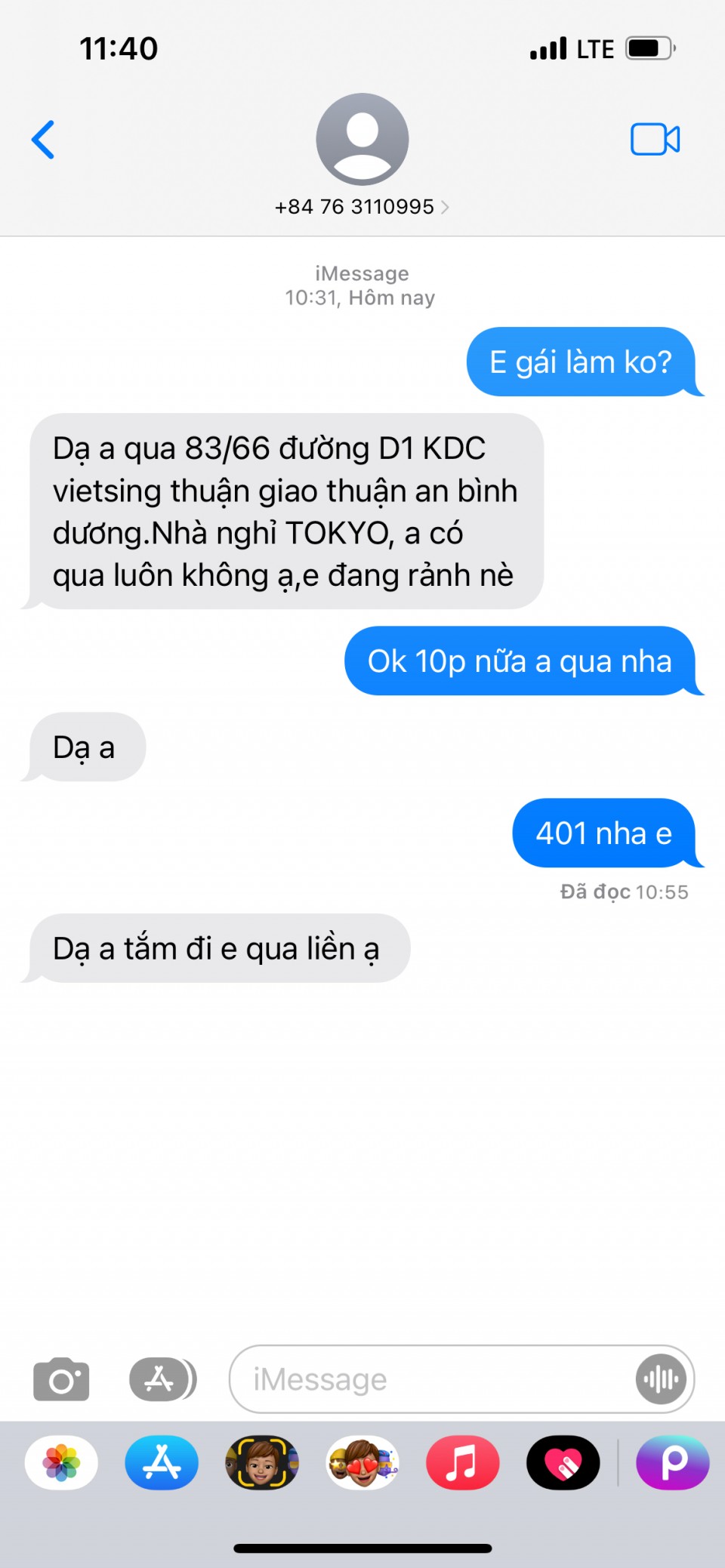Open the Memoji stickers app
The width and height of the screenshot is (725, 1568).
pyautogui.click(x=362, y=1462)
